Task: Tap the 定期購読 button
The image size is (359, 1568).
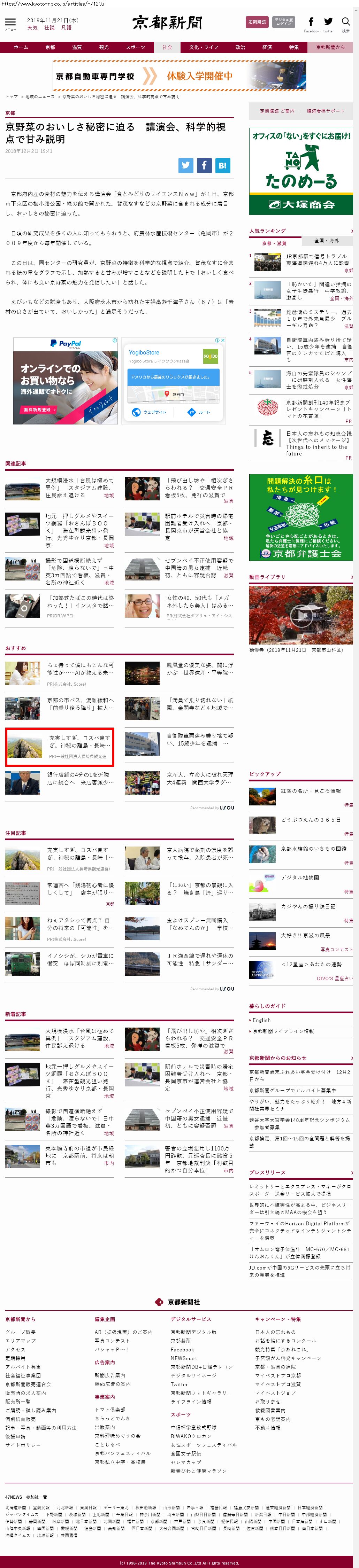Action: pyautogui.click(x=257, y=22)
